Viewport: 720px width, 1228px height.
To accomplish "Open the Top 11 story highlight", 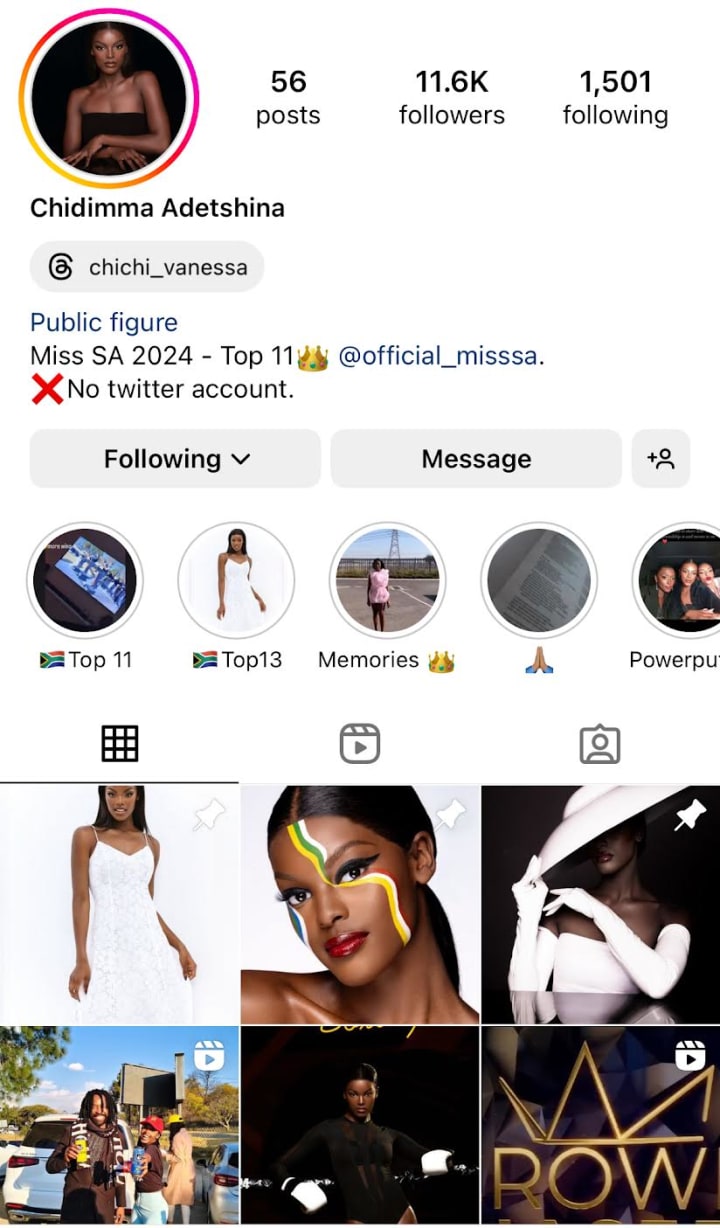I will tap(85, 581).
